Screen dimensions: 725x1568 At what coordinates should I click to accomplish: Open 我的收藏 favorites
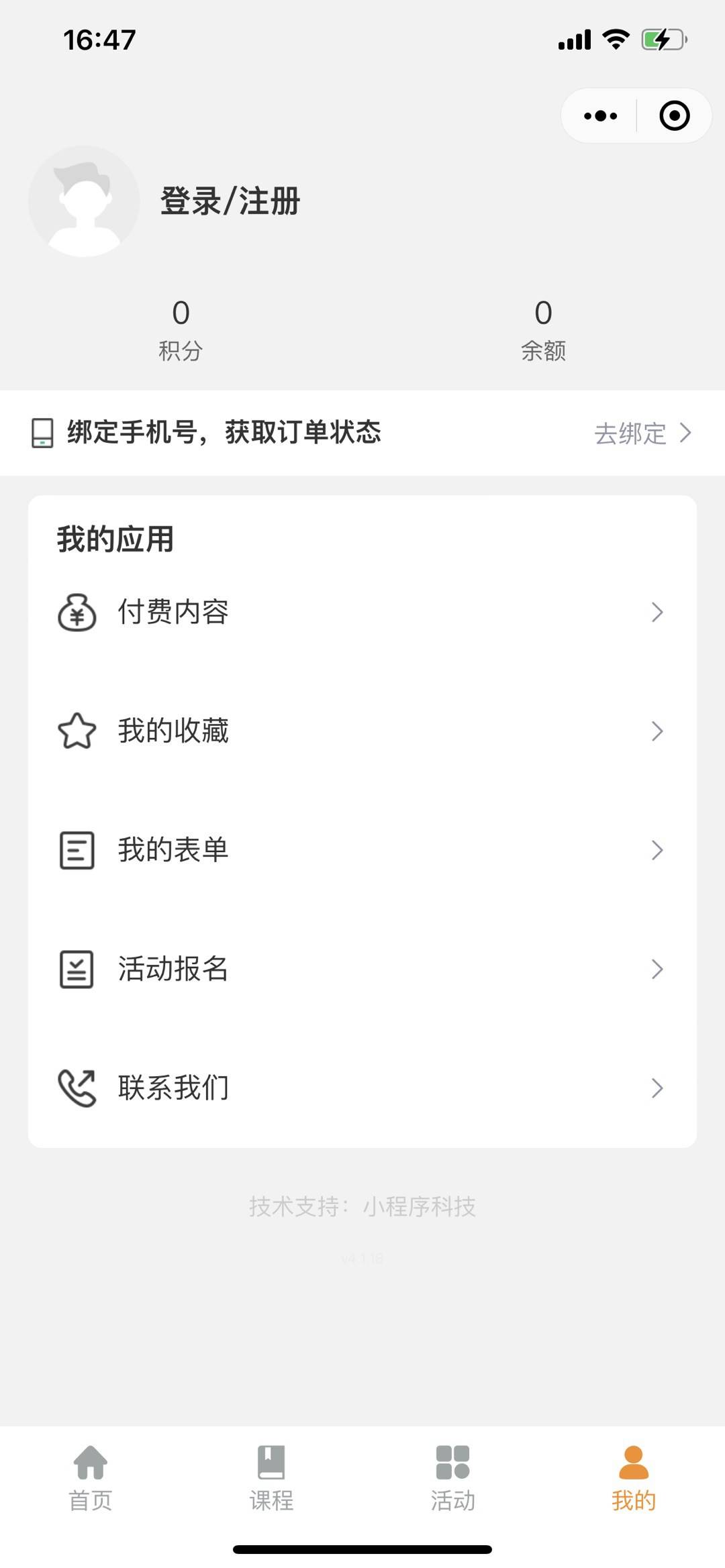[x=362, y=731]
